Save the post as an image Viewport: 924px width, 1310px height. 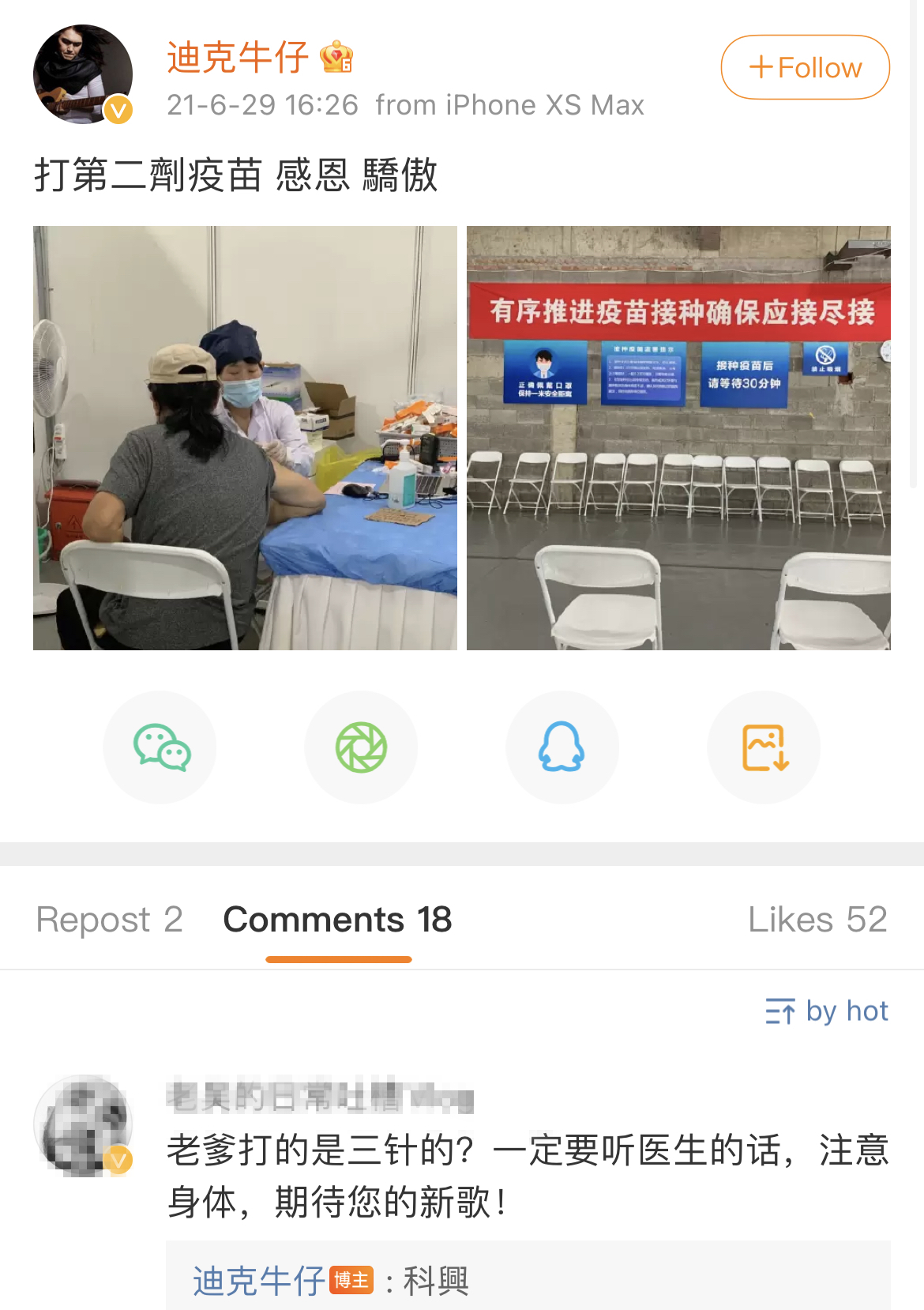point(764,747)
